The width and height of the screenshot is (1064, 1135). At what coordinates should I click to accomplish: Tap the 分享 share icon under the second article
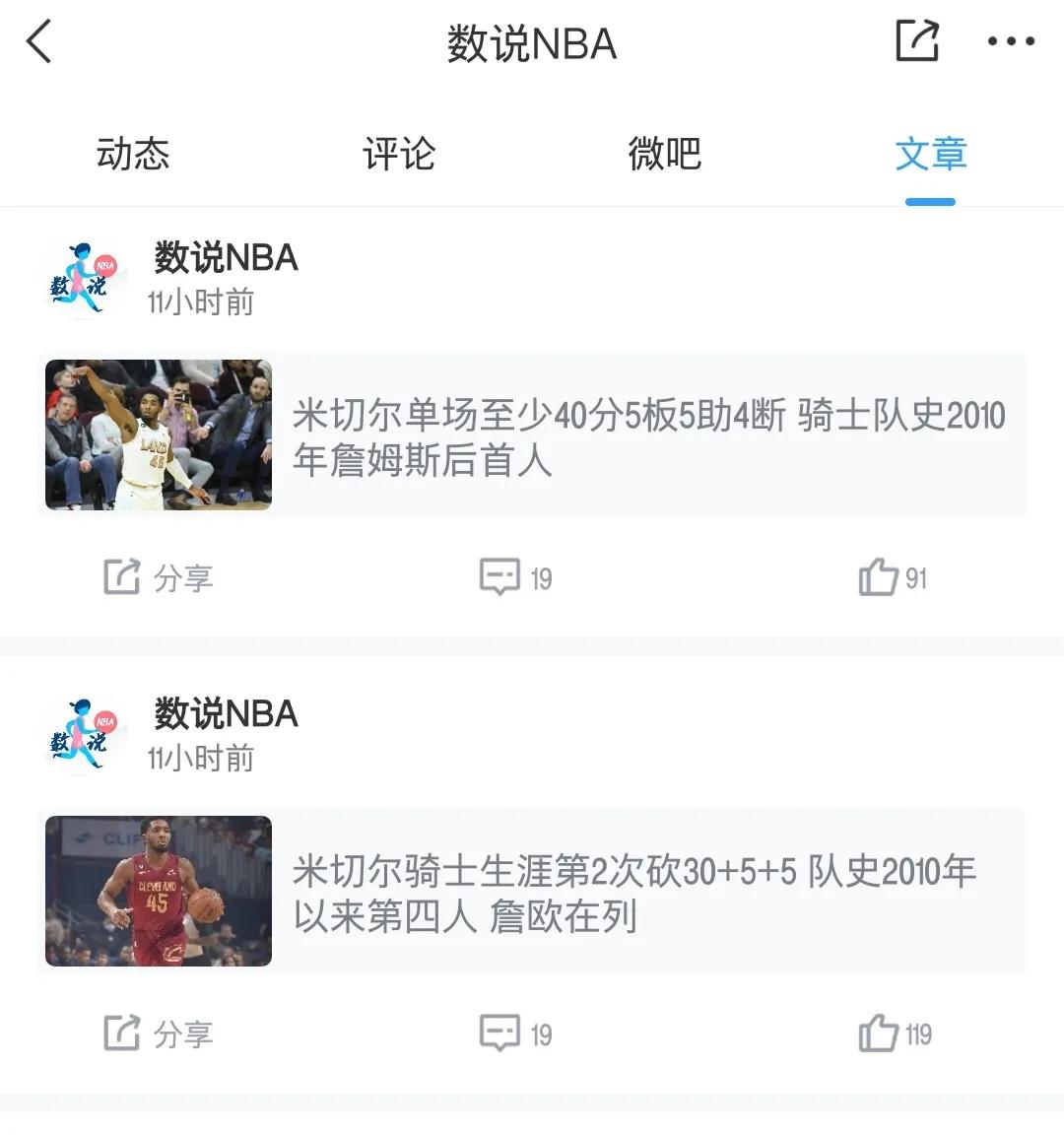157,1034
